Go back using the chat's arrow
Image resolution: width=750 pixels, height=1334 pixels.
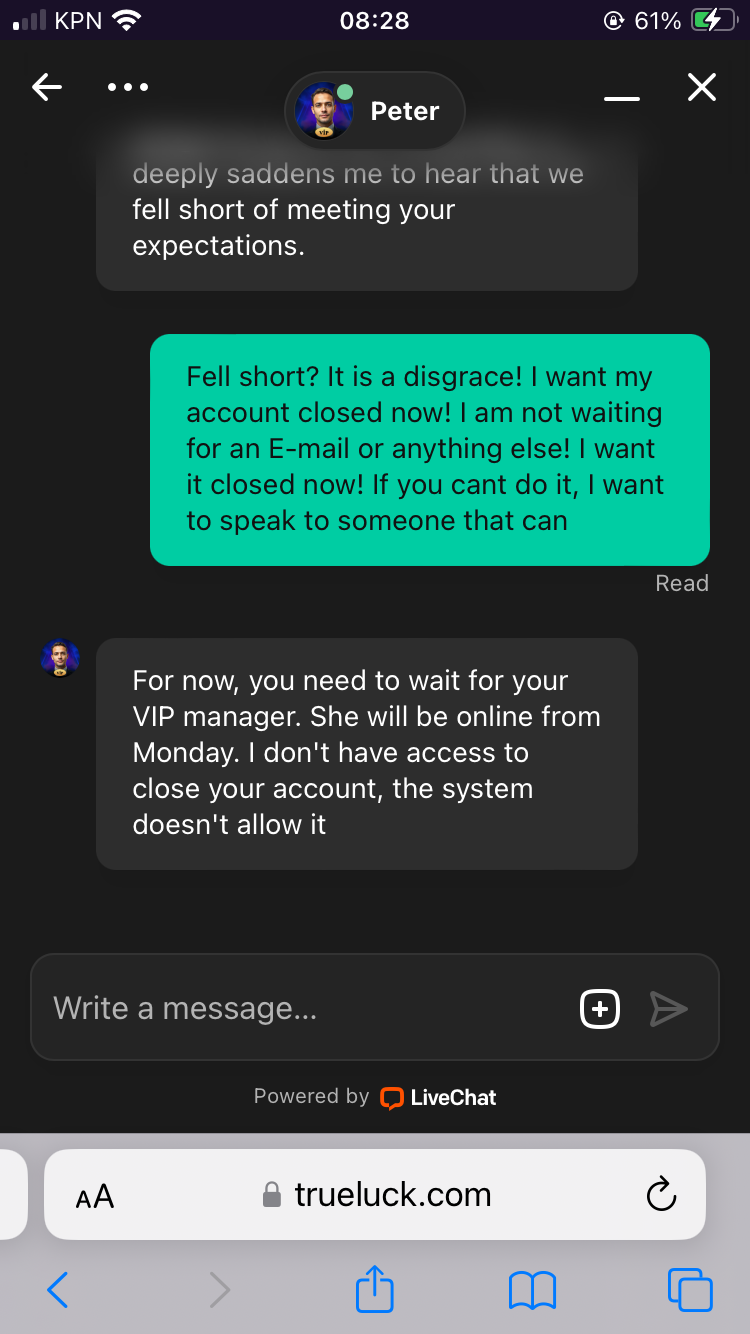pyautogui.click(x=47, y=88)
